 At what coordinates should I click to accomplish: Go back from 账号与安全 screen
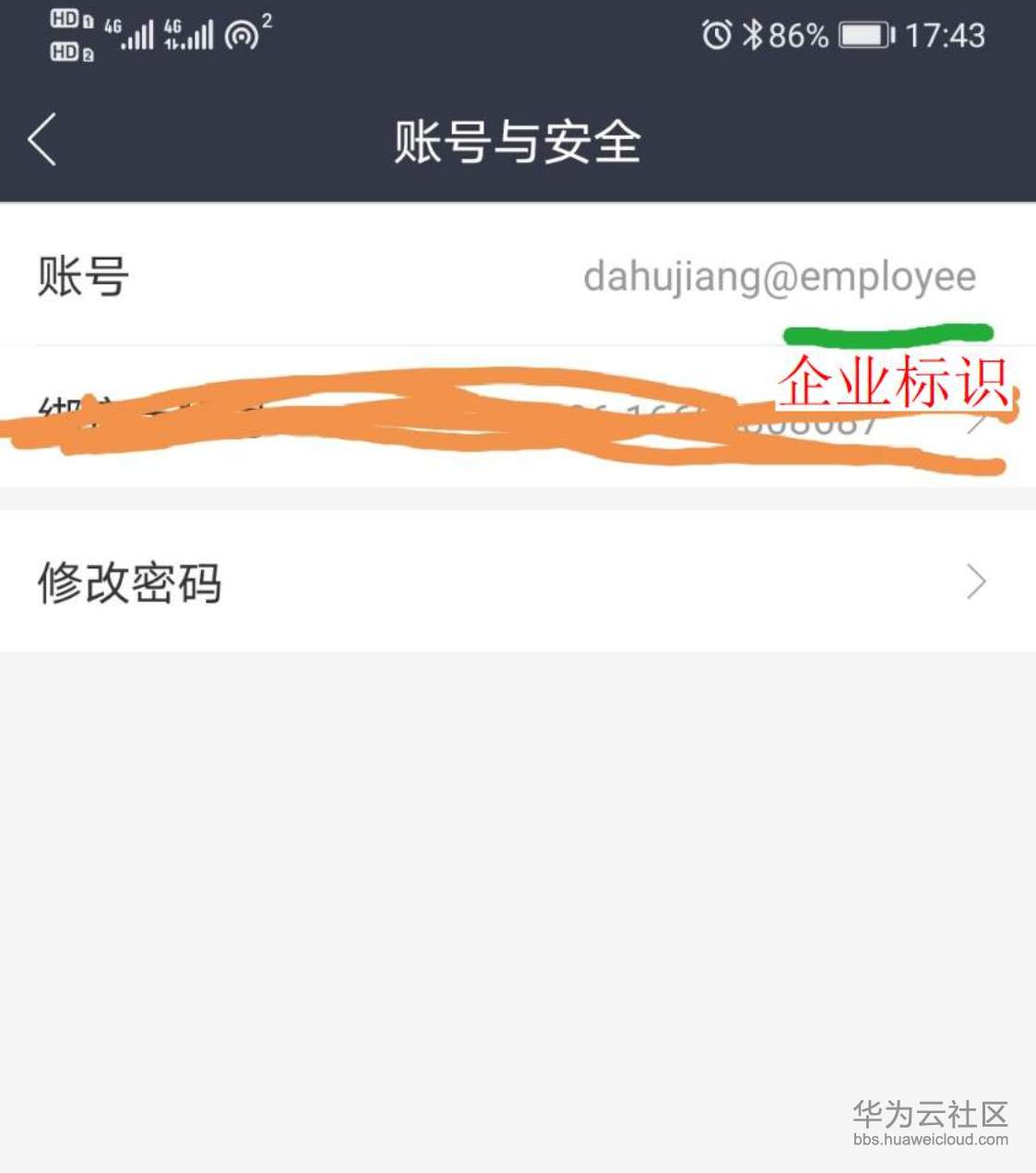click(x=42, y=140)
